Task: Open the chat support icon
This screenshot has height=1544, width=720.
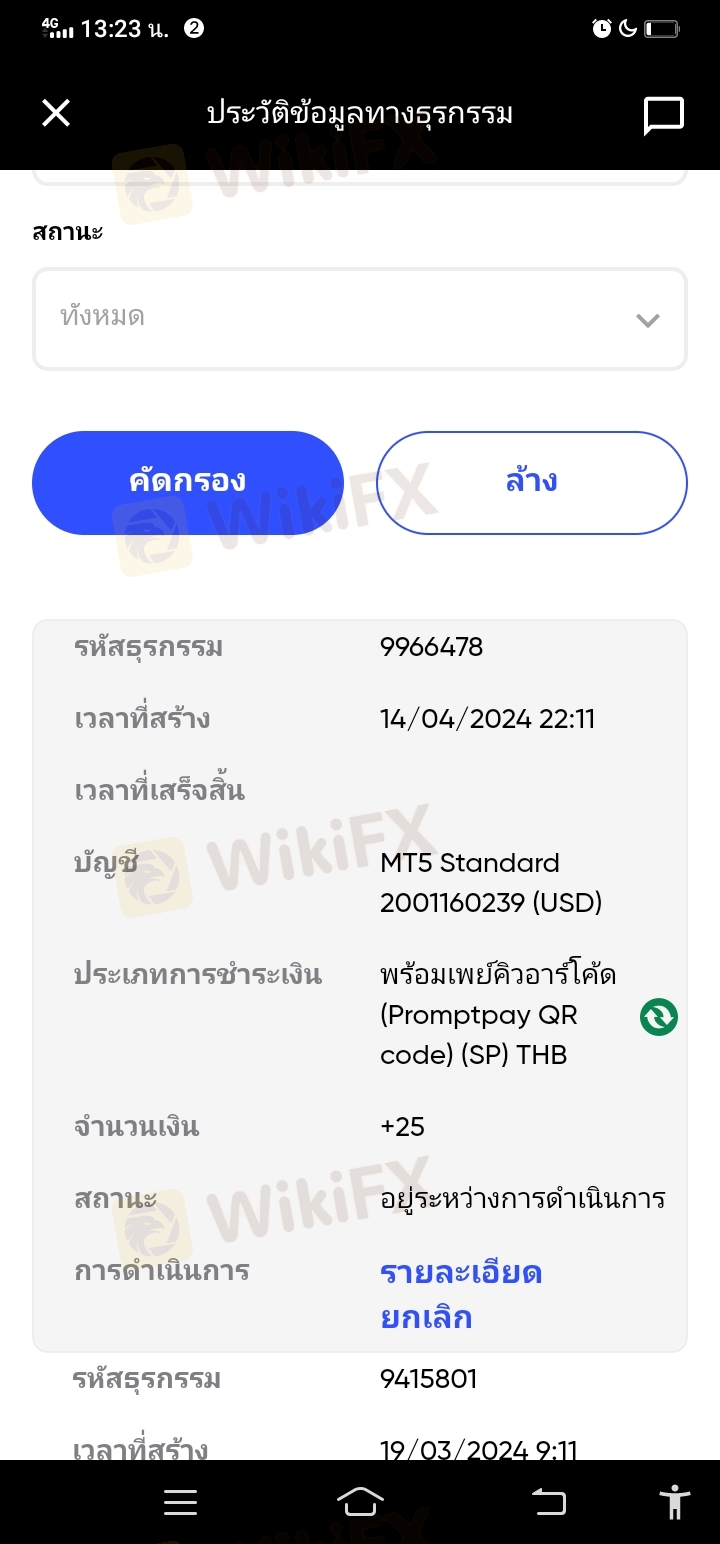Action: coord(663,115)
